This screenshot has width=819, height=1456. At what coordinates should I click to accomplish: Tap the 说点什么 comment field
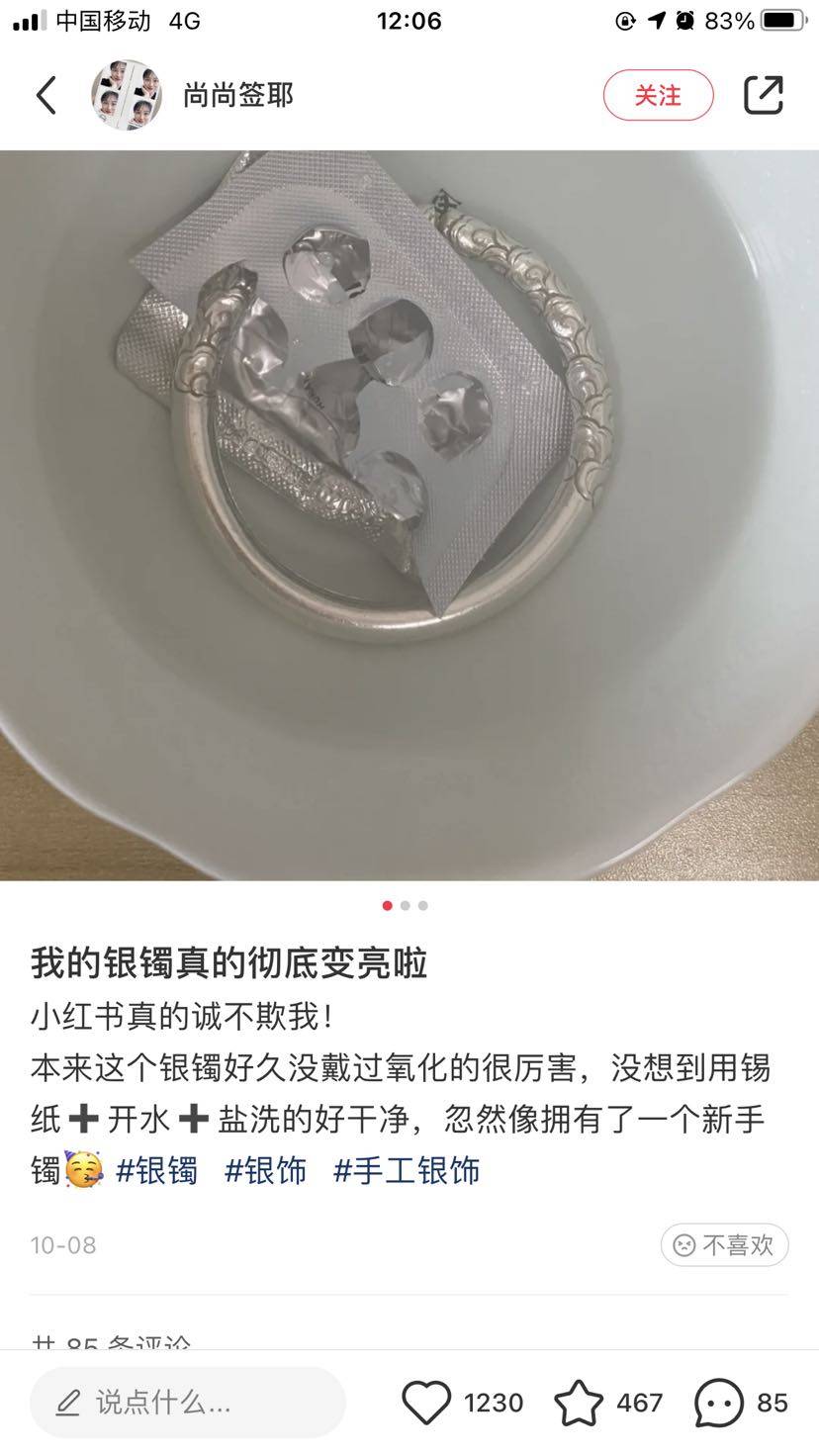188,1403
